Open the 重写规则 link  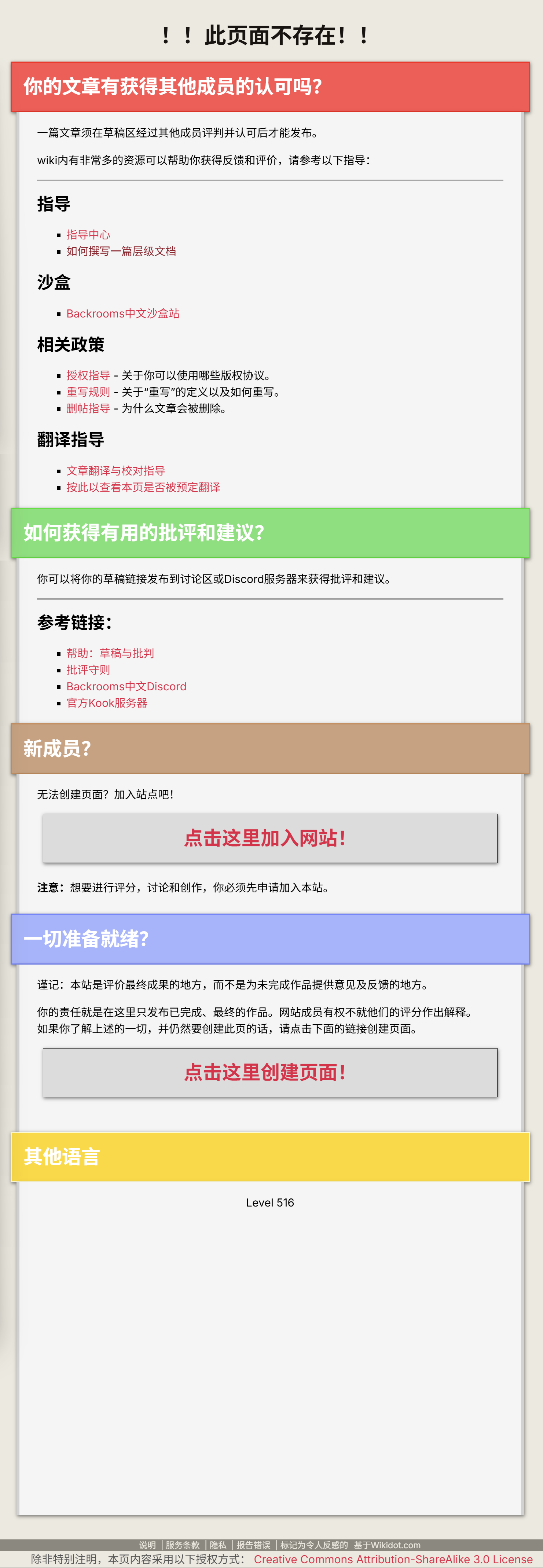point(88,392)
